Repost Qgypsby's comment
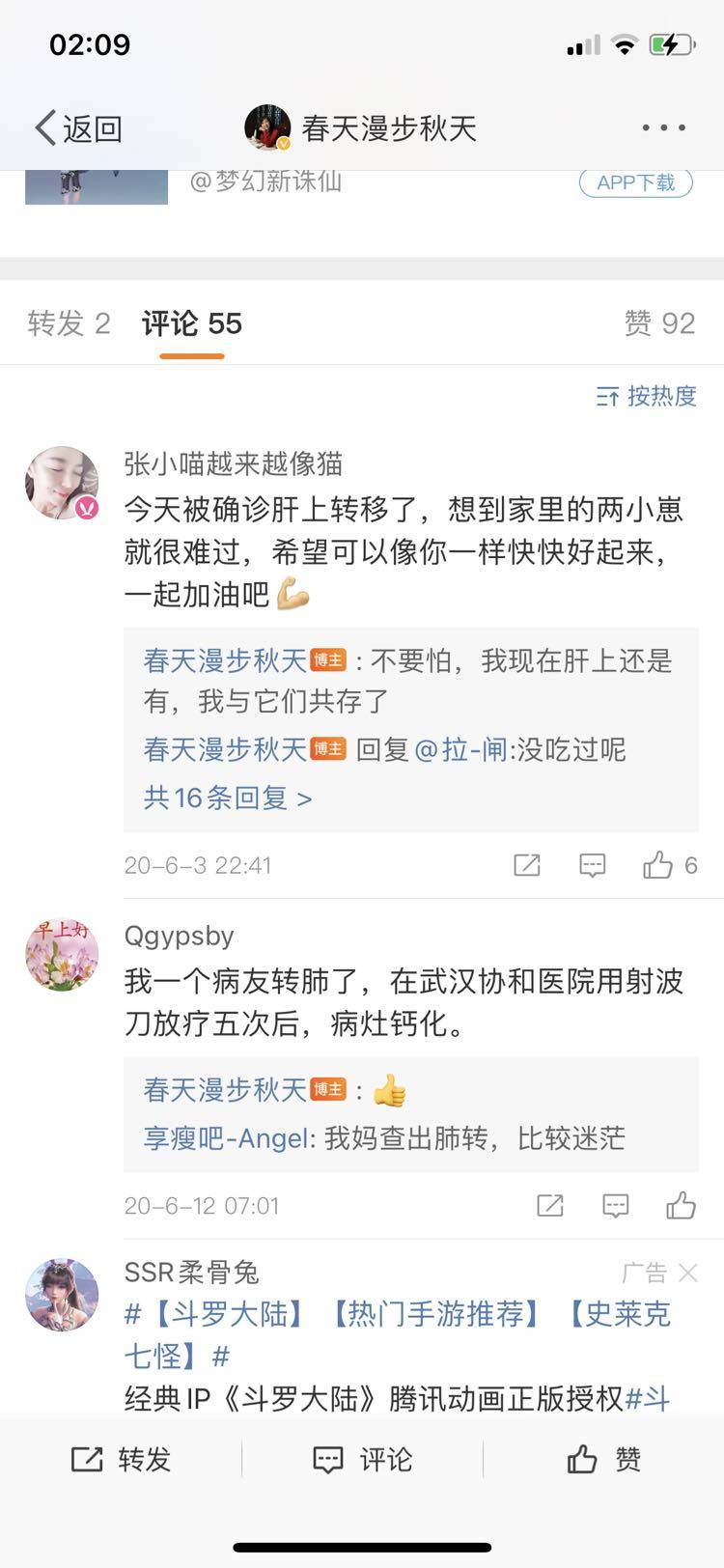724x1568 pixels. coord(550,1205)
